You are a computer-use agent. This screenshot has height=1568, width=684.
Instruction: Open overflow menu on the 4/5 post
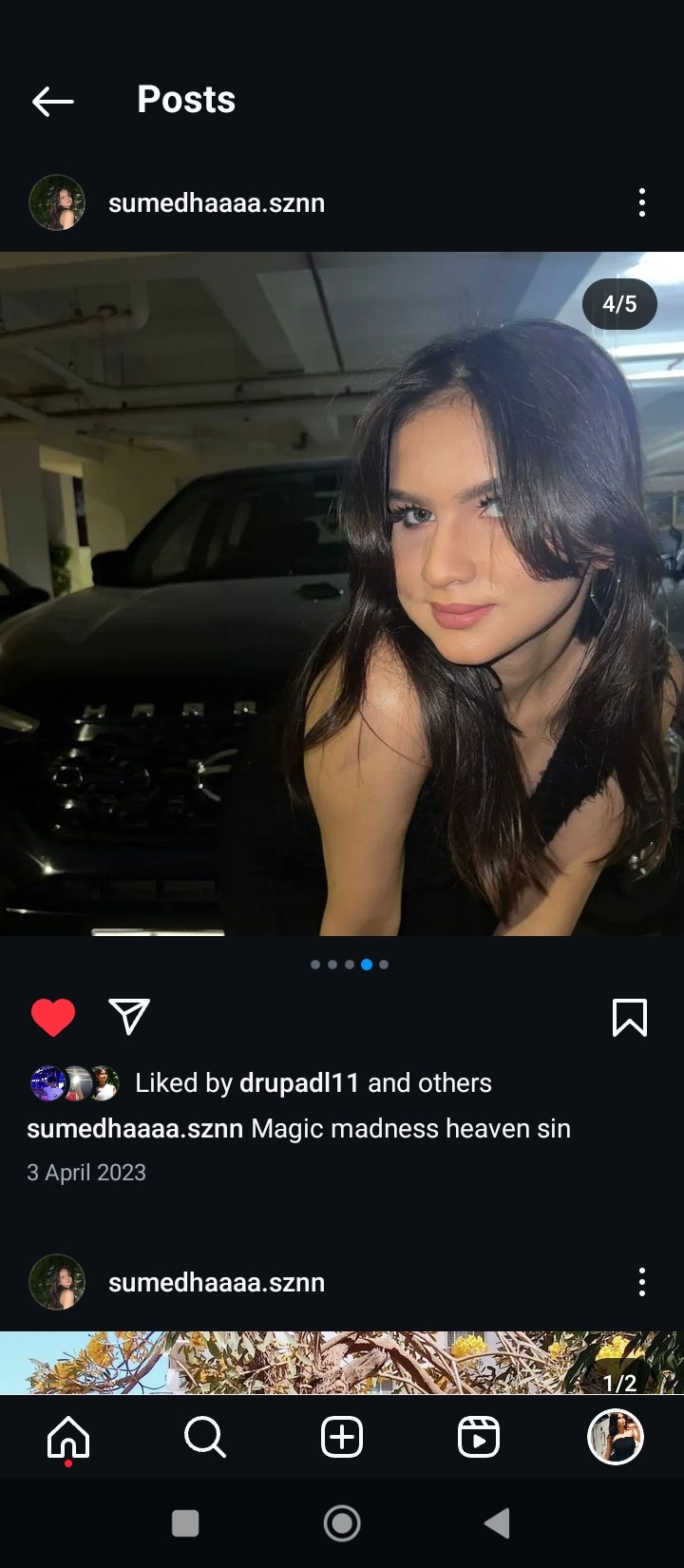tap(642, 202)
